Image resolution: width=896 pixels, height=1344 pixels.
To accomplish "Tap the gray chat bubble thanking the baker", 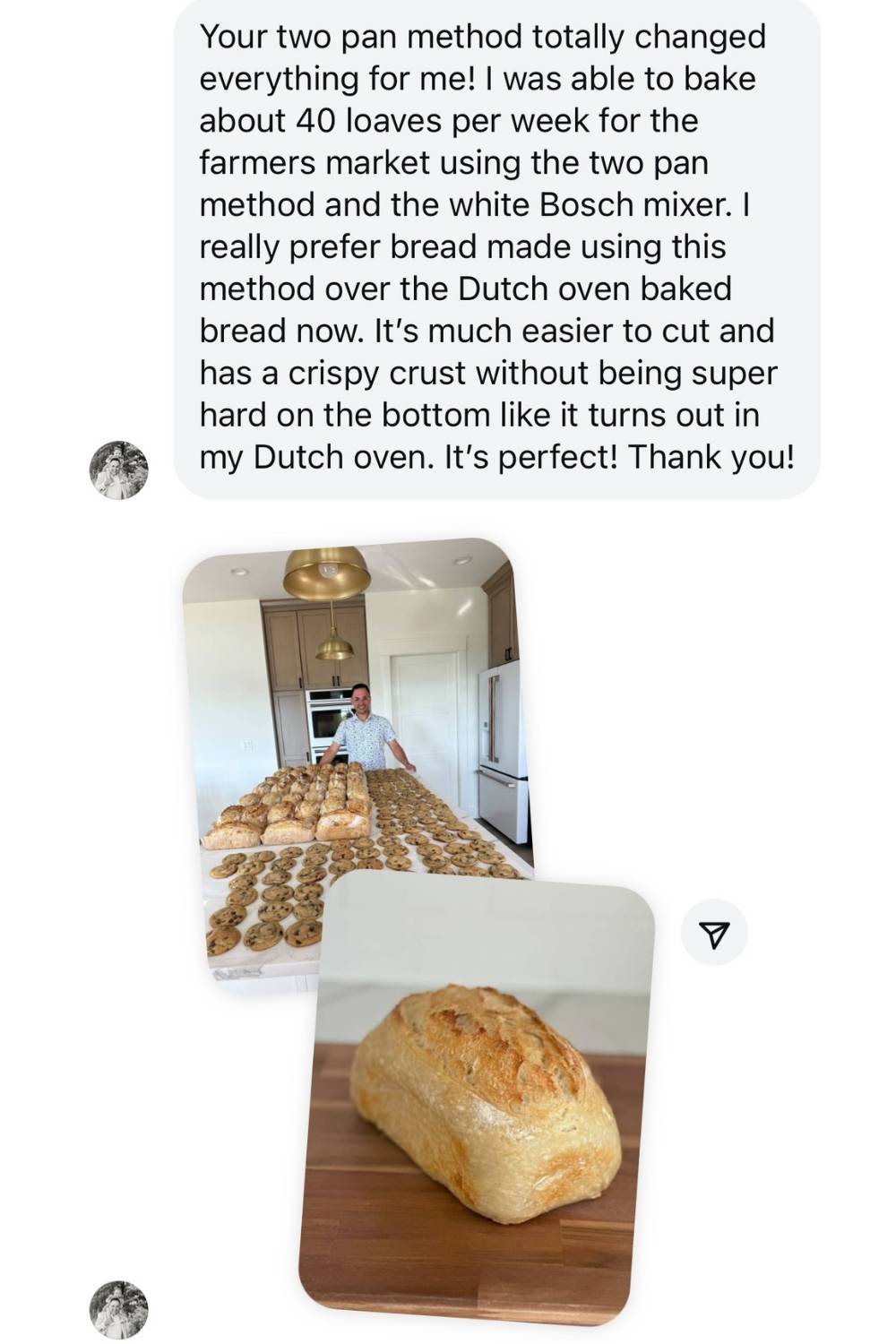I will (493, 246).
